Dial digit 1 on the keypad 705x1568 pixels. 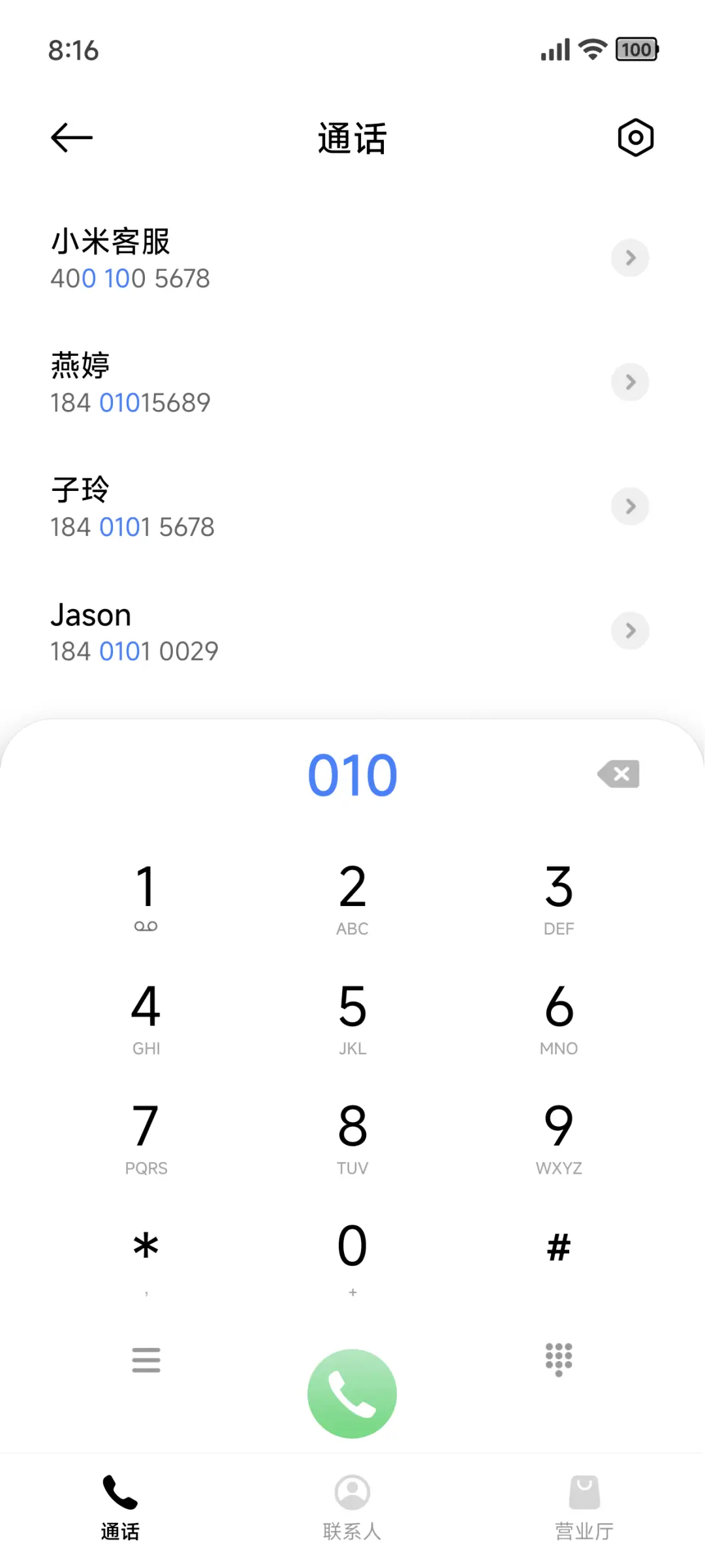[x=146, y=896]
